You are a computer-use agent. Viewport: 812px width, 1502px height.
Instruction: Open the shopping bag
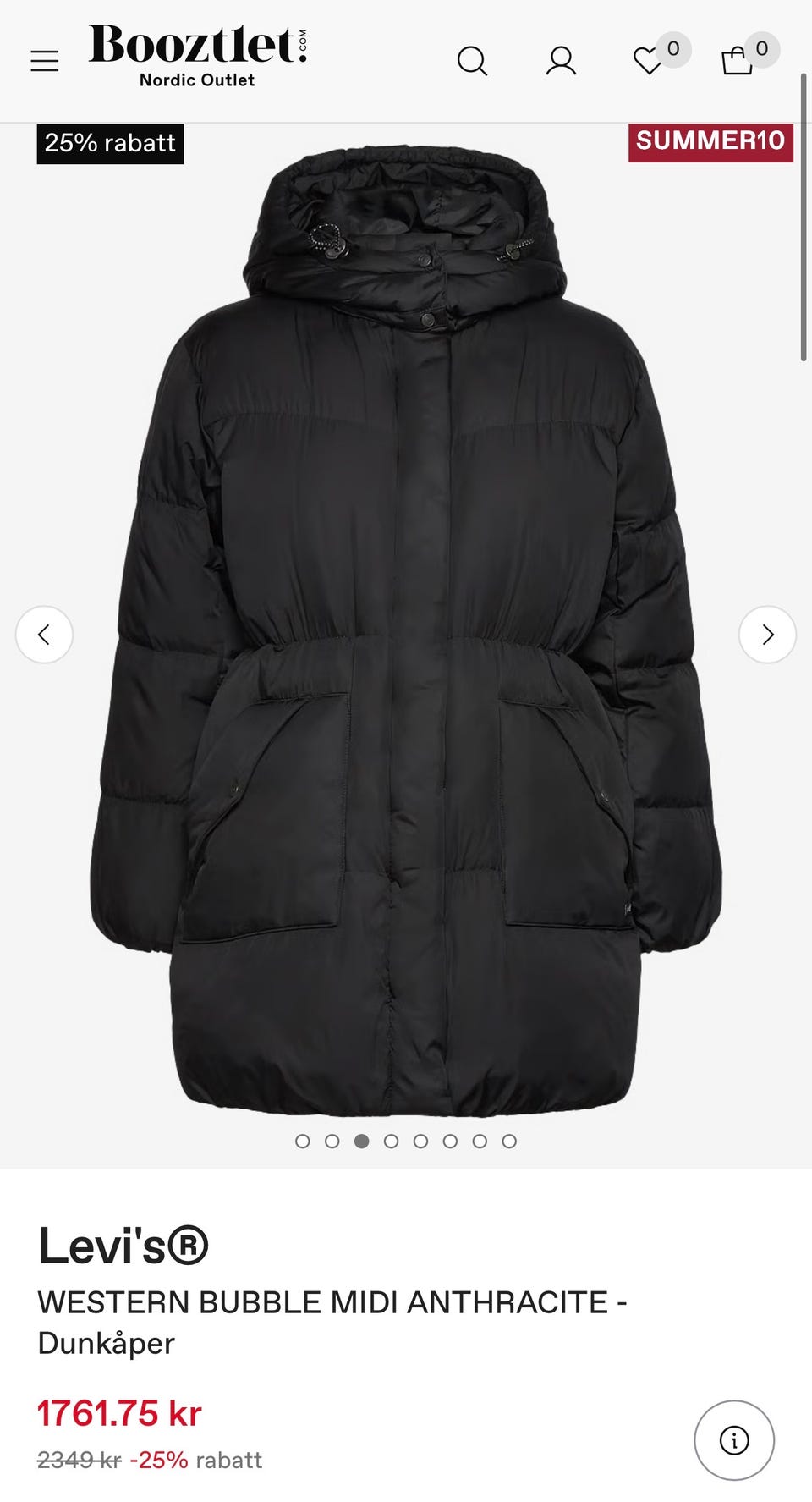[737, 61]
